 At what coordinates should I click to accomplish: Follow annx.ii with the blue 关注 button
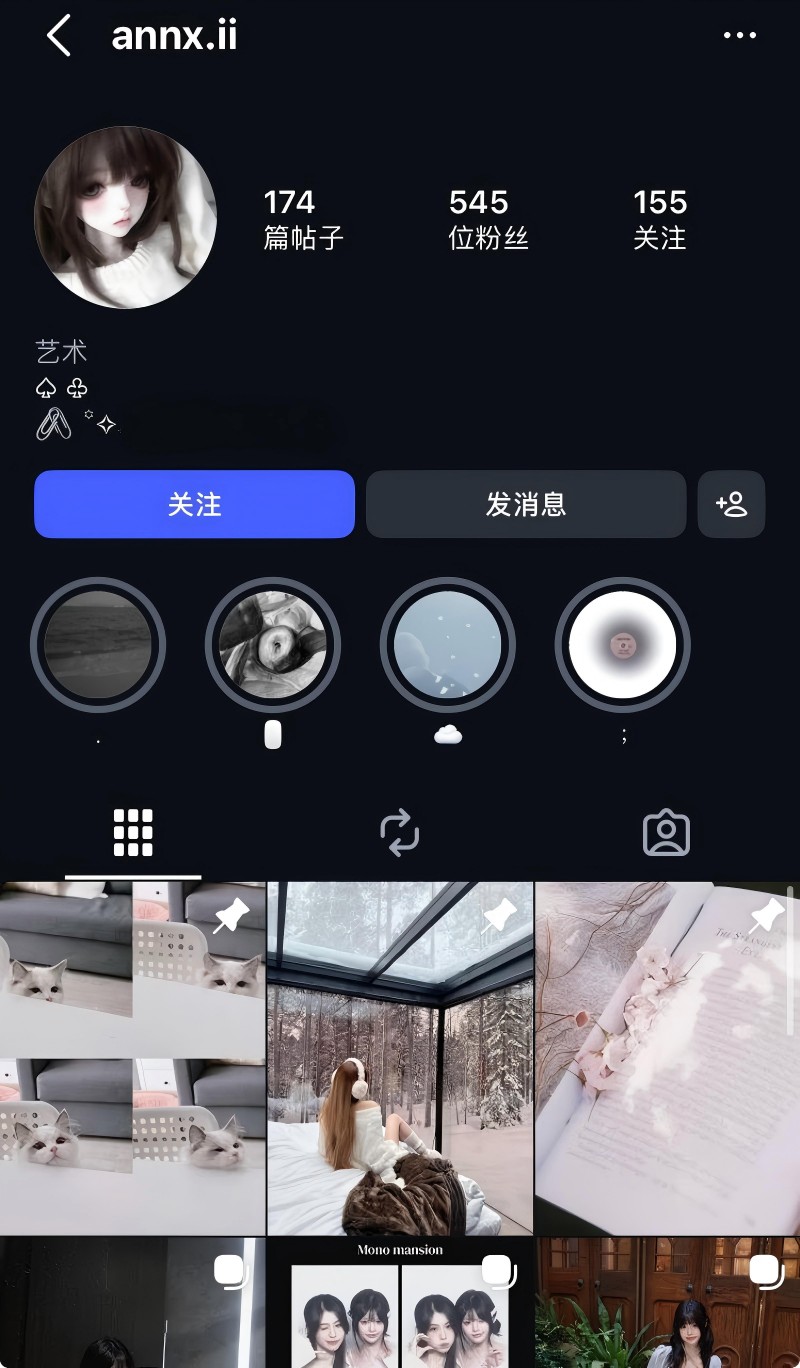[x=194, y=504]
